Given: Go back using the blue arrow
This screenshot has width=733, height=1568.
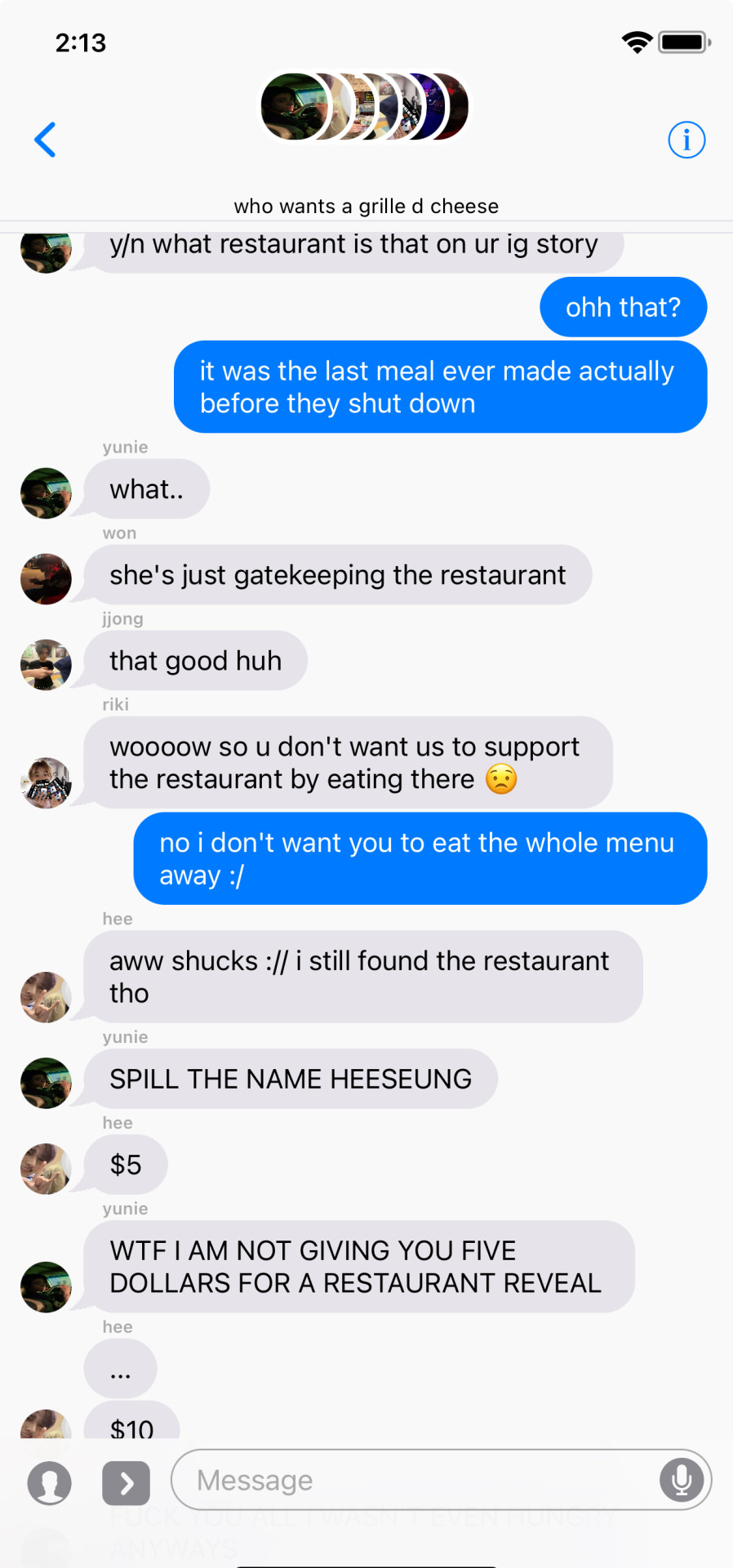Looking at the screenshot, I should click(46, 140).
